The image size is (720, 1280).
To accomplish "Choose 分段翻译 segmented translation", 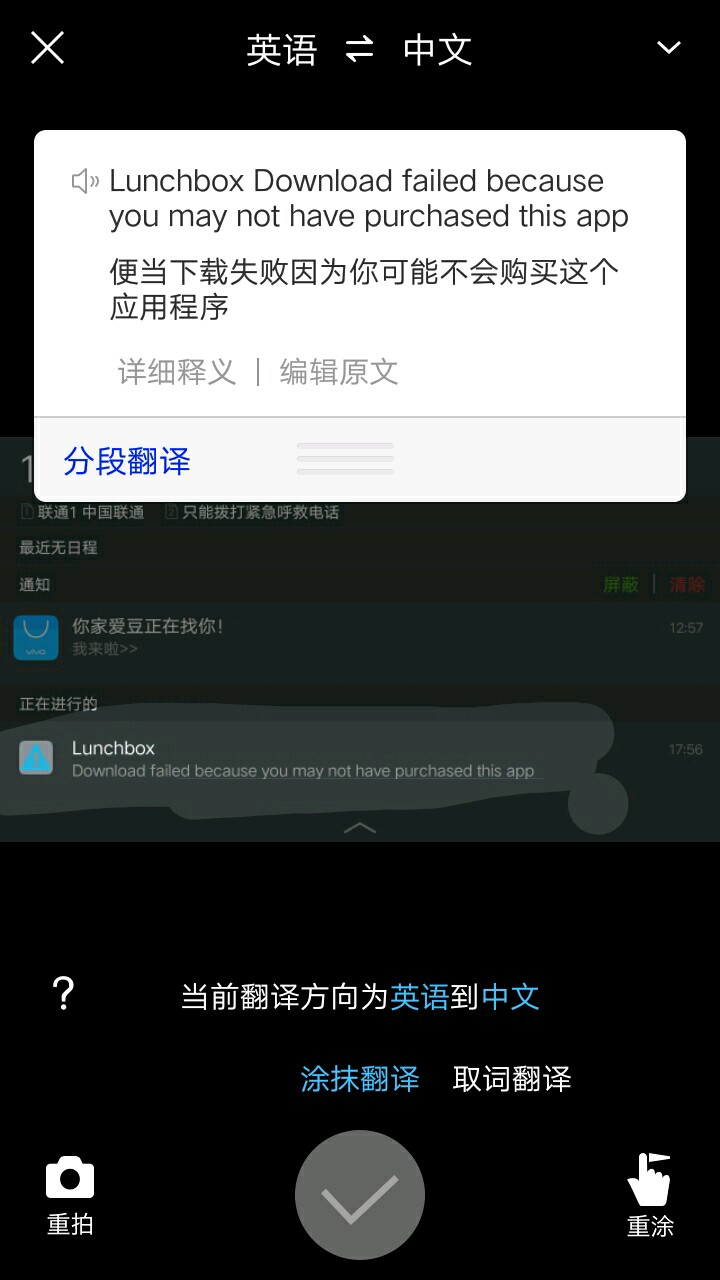I will click(x=127, y=461).
